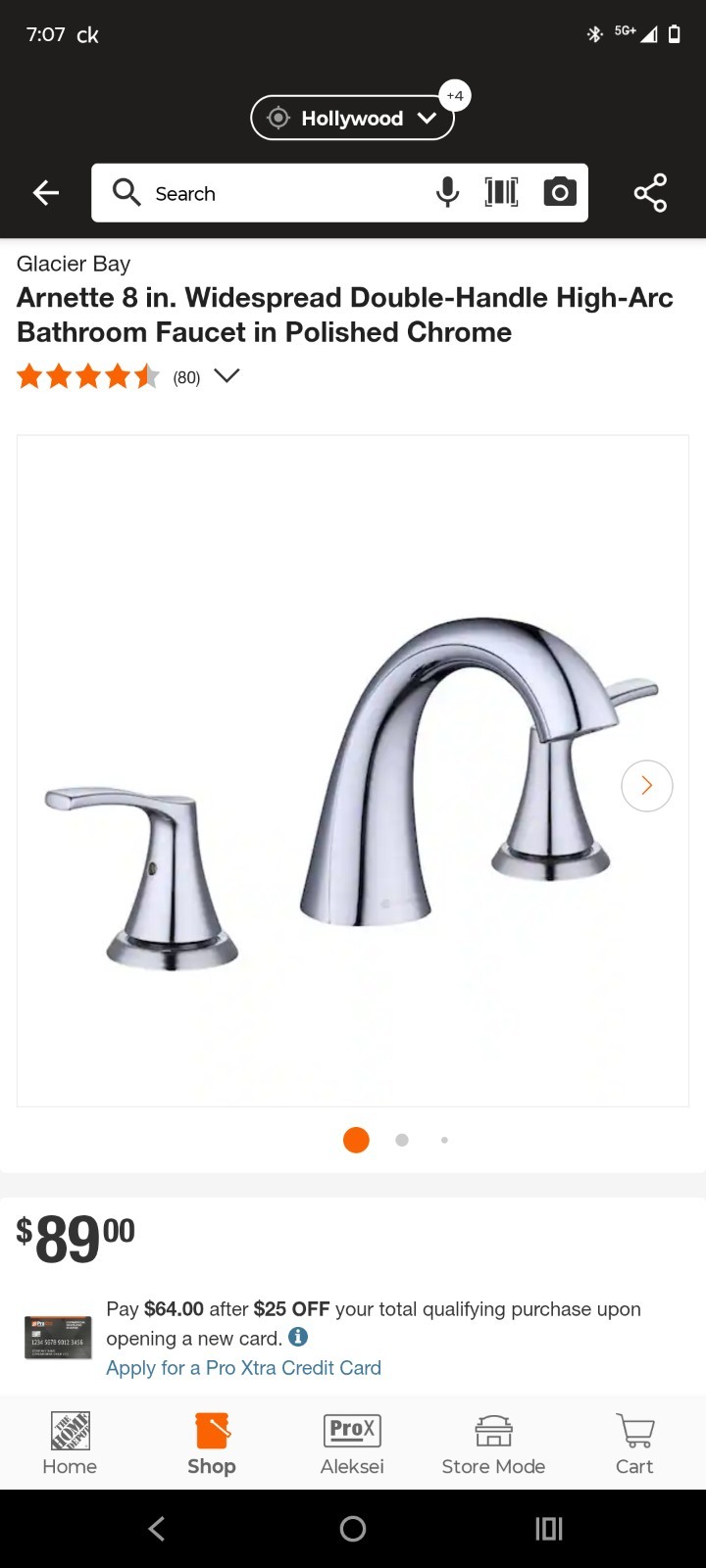Open the Cart tab
706x1568 pixels.
[634, 1443]
